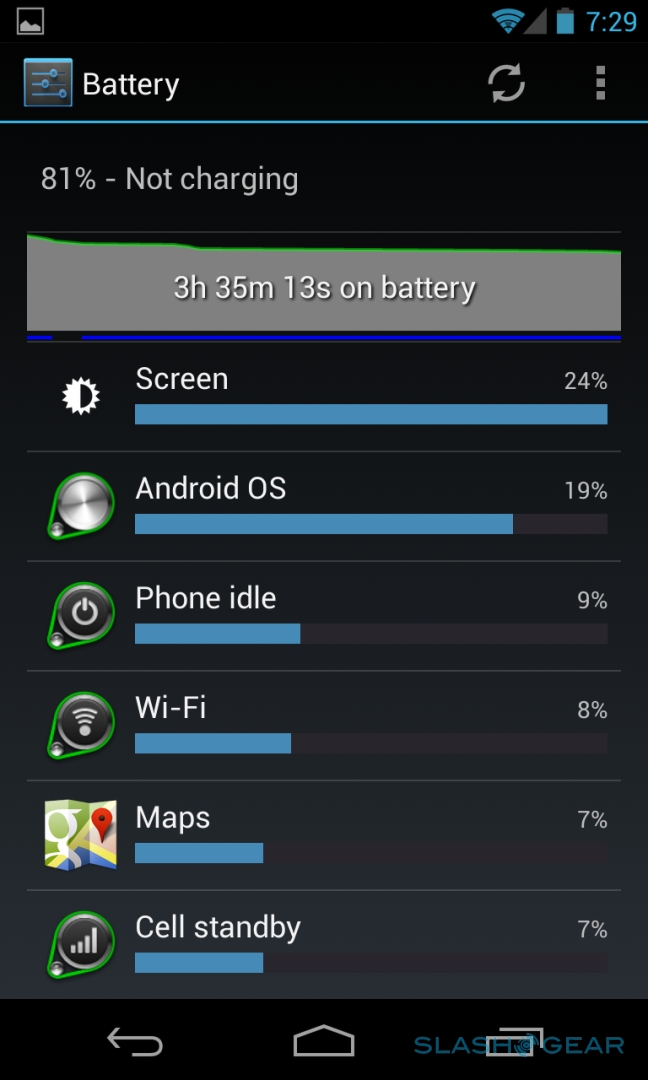View Cell standby usage details

click(x=324, y=945)
